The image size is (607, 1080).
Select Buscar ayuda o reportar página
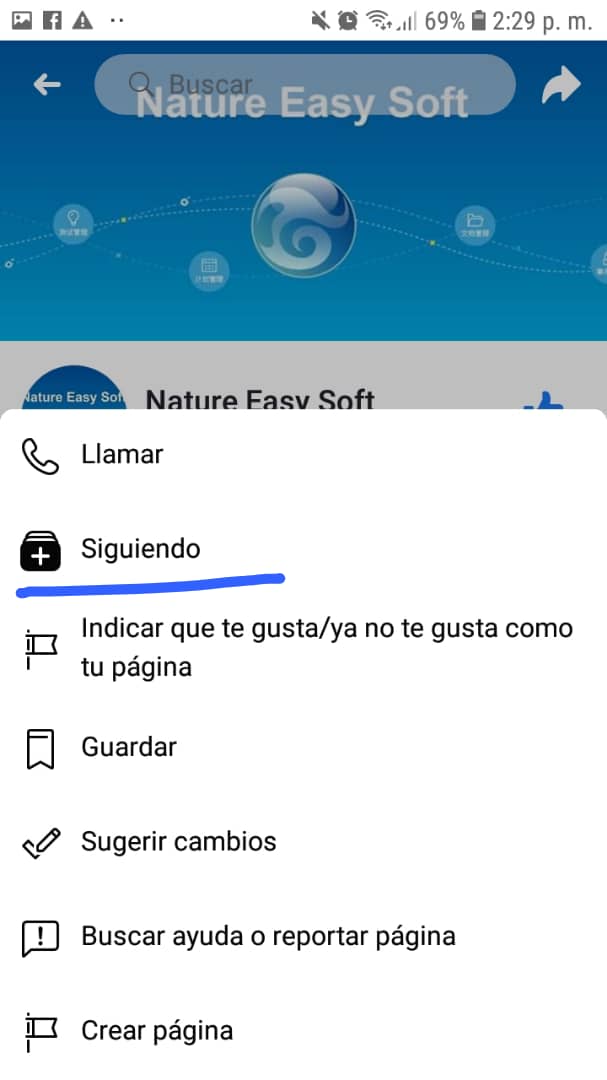pyautogui.click(x=268, y=936)
